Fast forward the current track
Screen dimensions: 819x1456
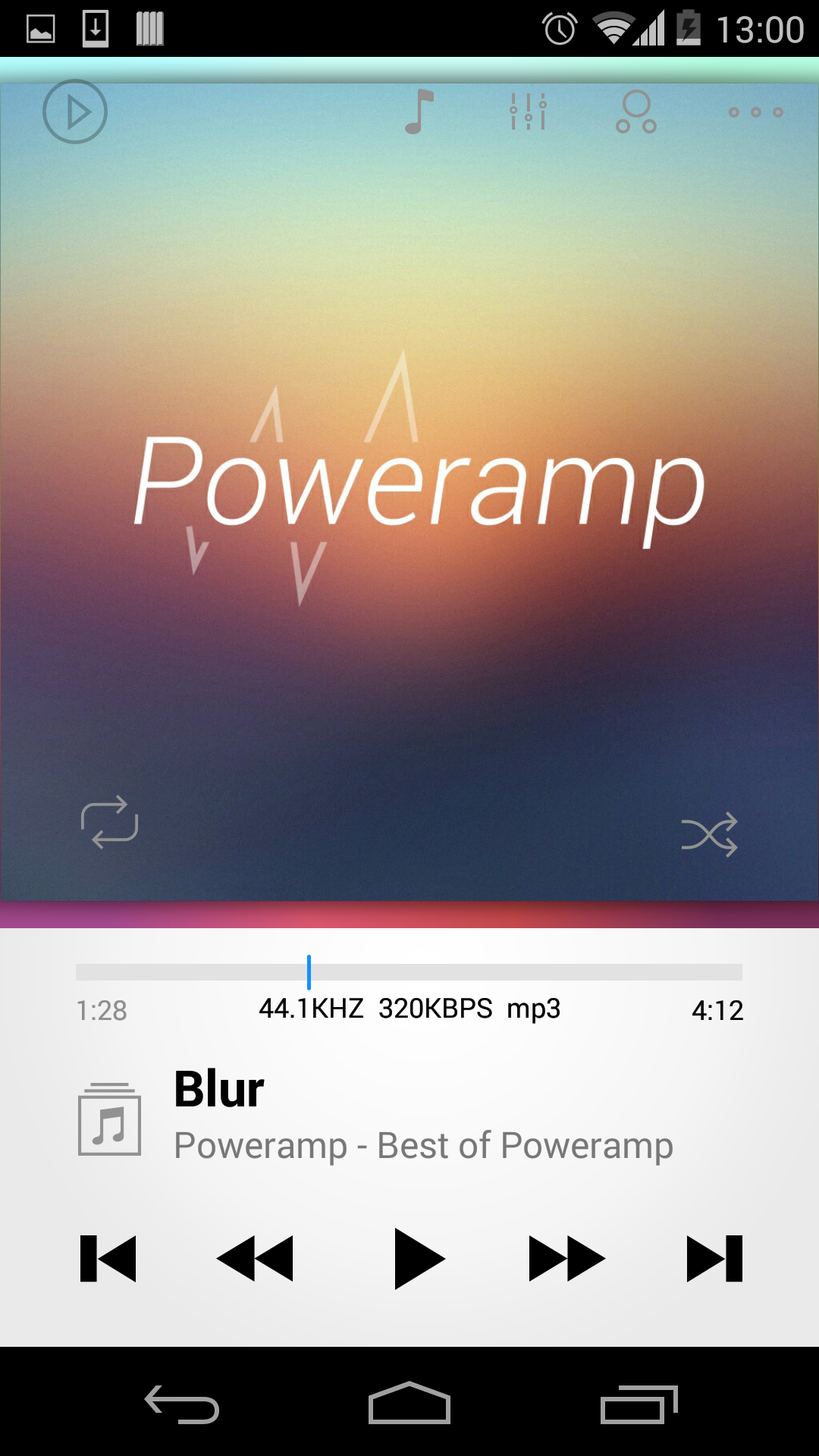566,1259
